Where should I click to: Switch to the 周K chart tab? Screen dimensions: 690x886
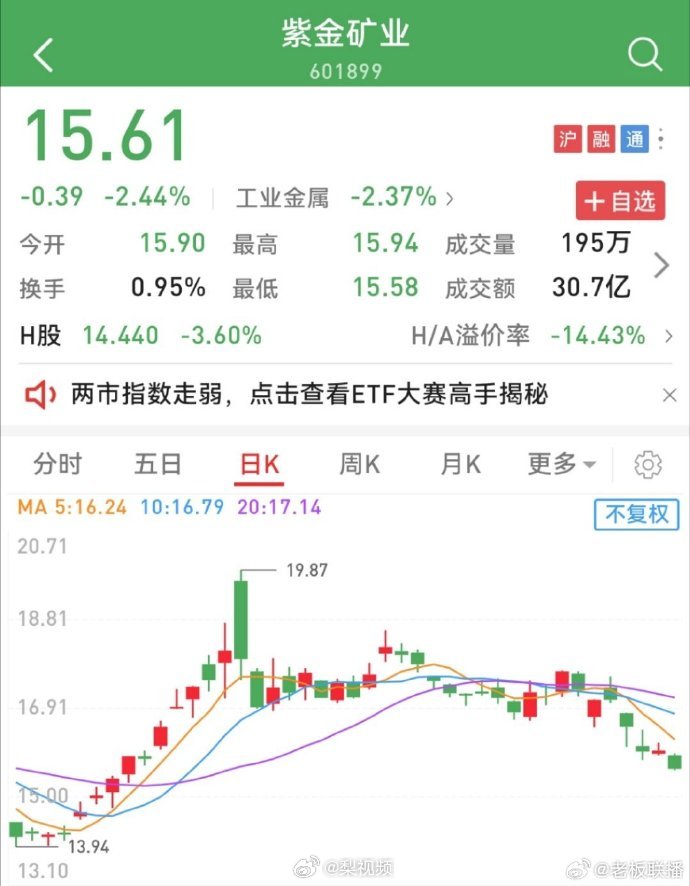pyautogui.click(x=359, y=464)
